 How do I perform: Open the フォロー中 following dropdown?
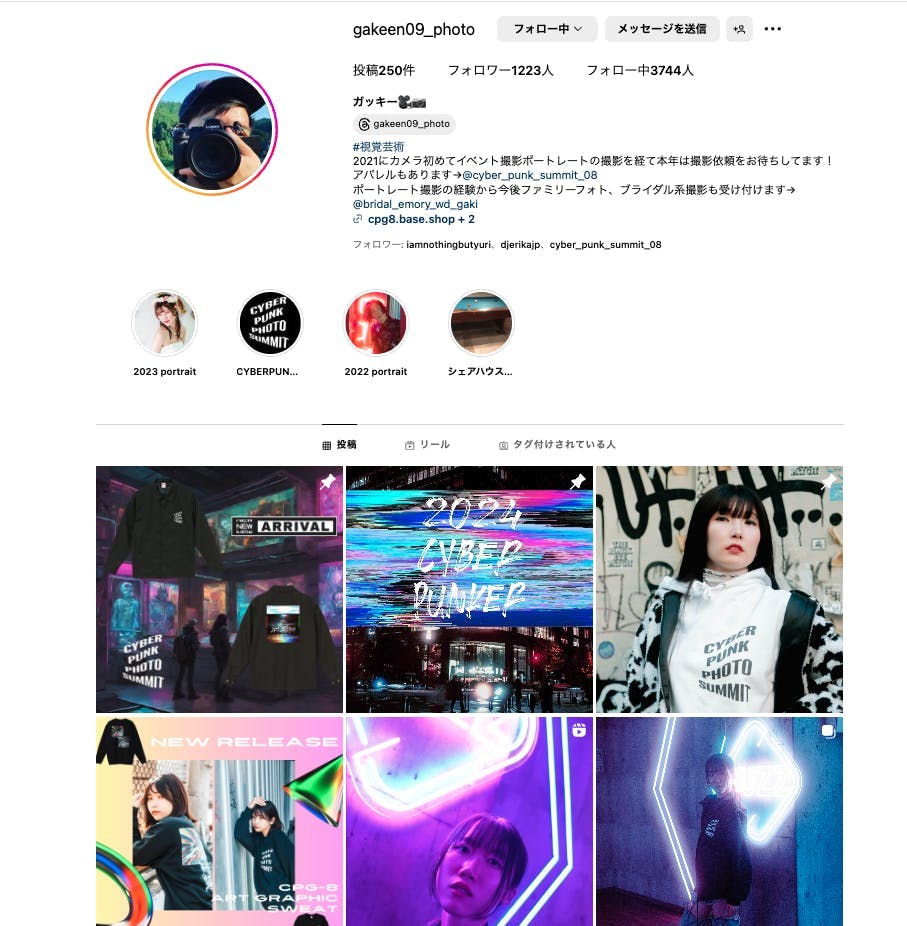(547, 29)
